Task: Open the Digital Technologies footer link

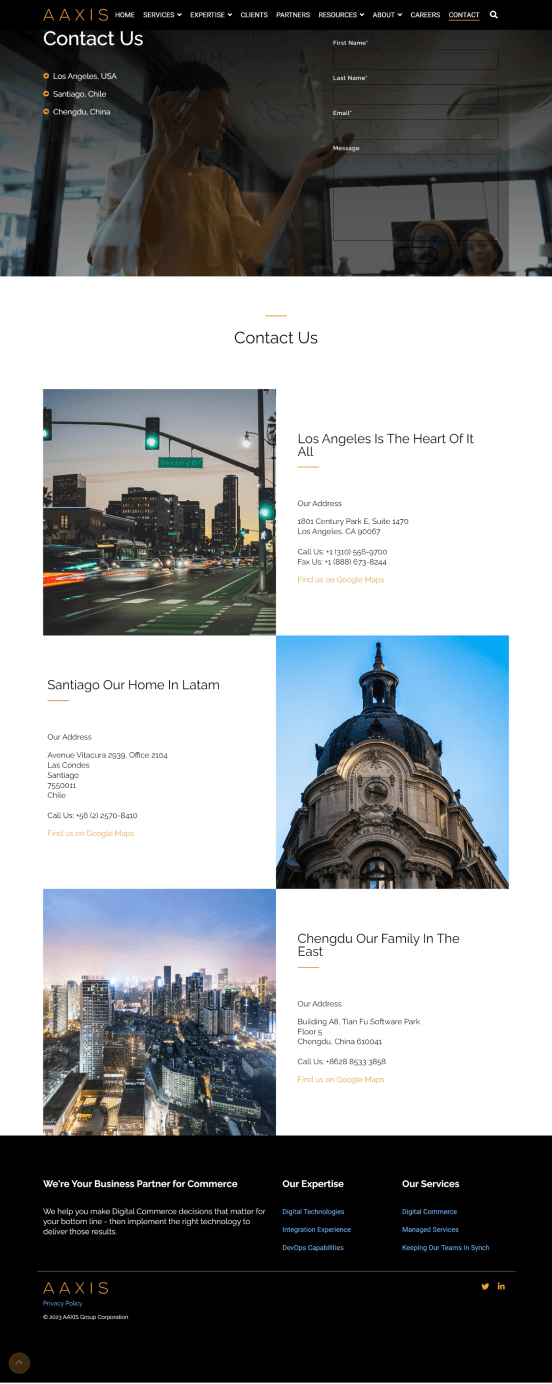Action: (313, 1212)
